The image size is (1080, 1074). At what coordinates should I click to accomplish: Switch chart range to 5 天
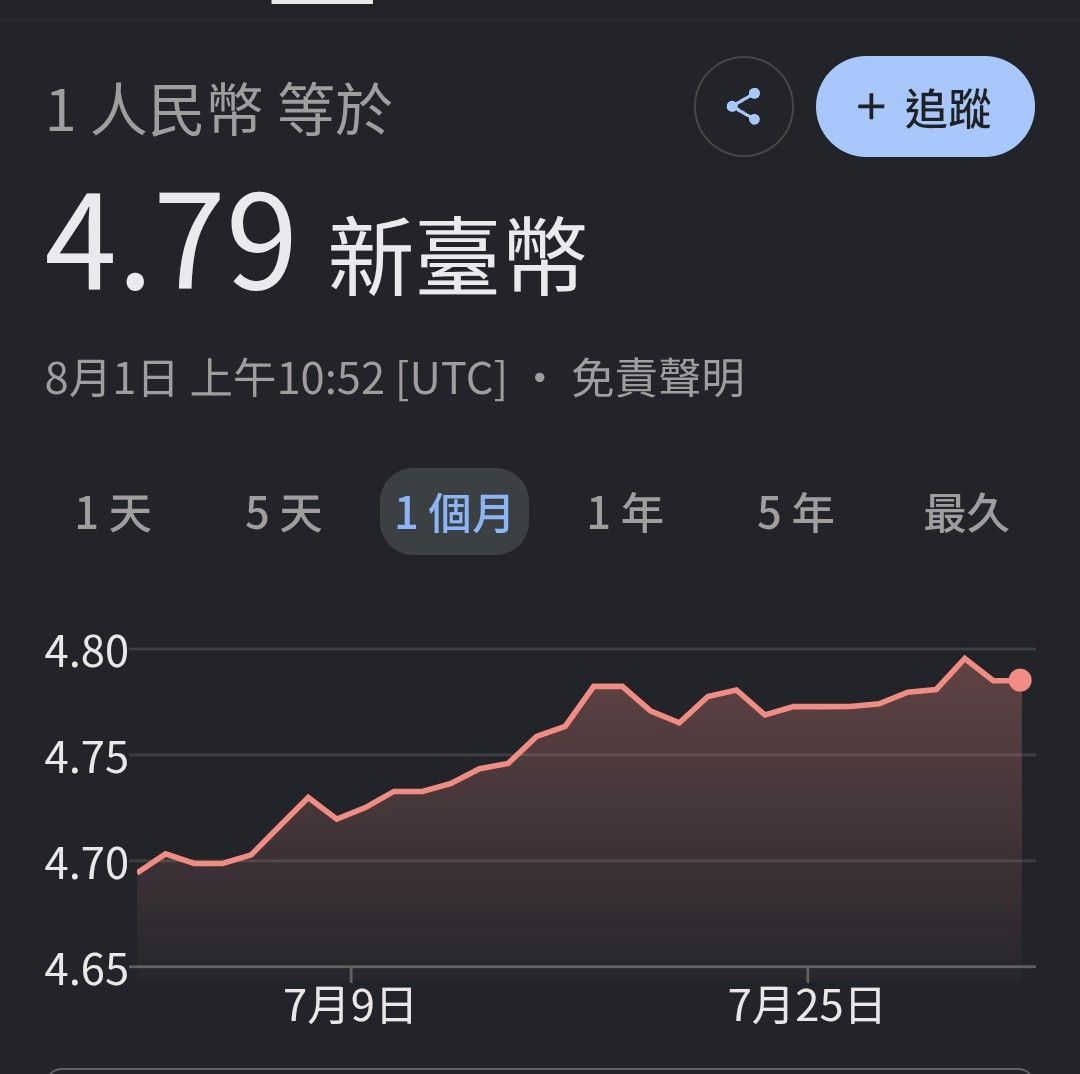click(x=284, y=513)
